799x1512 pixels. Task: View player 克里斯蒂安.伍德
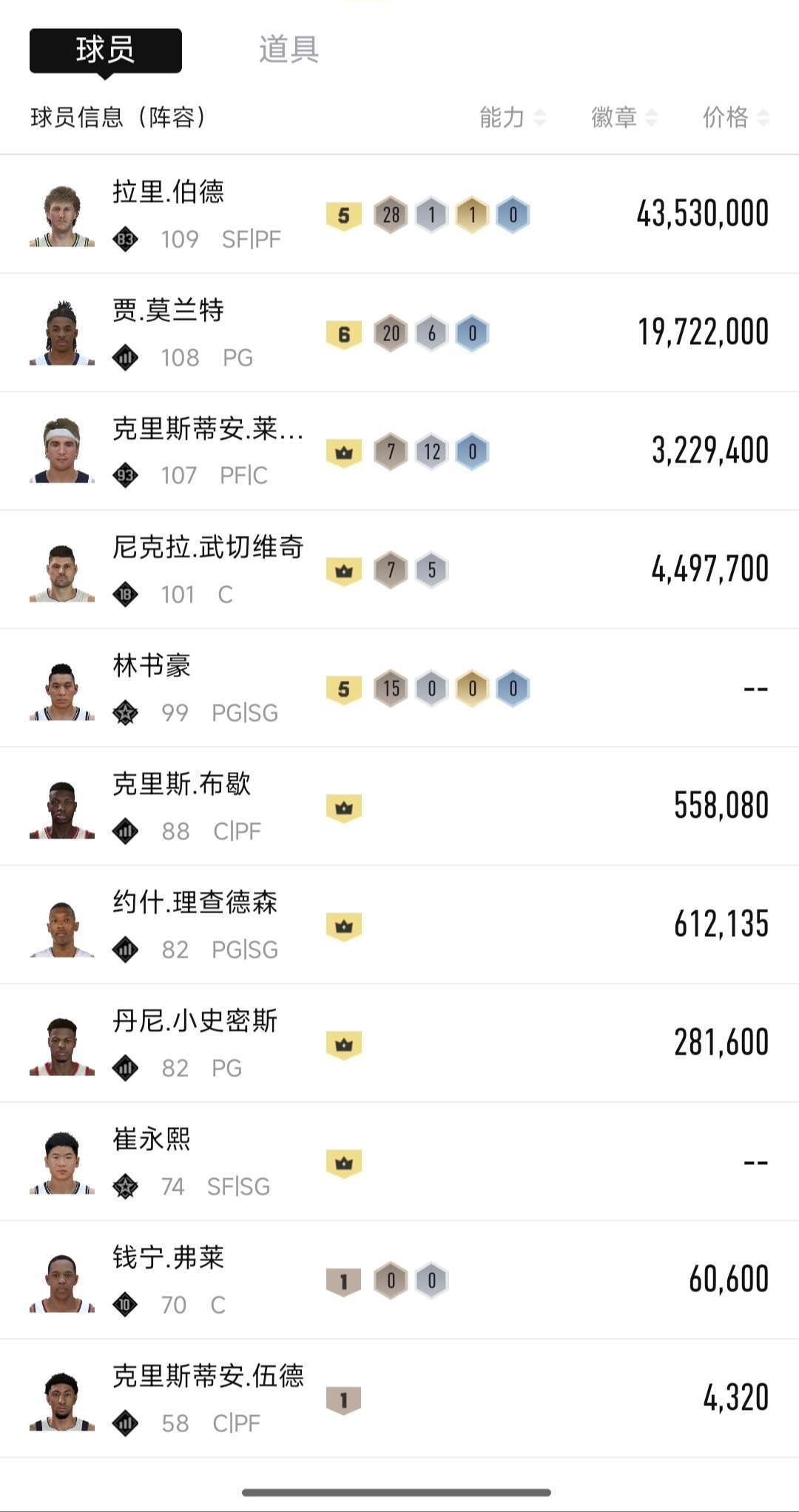(x=399, y=1399)
